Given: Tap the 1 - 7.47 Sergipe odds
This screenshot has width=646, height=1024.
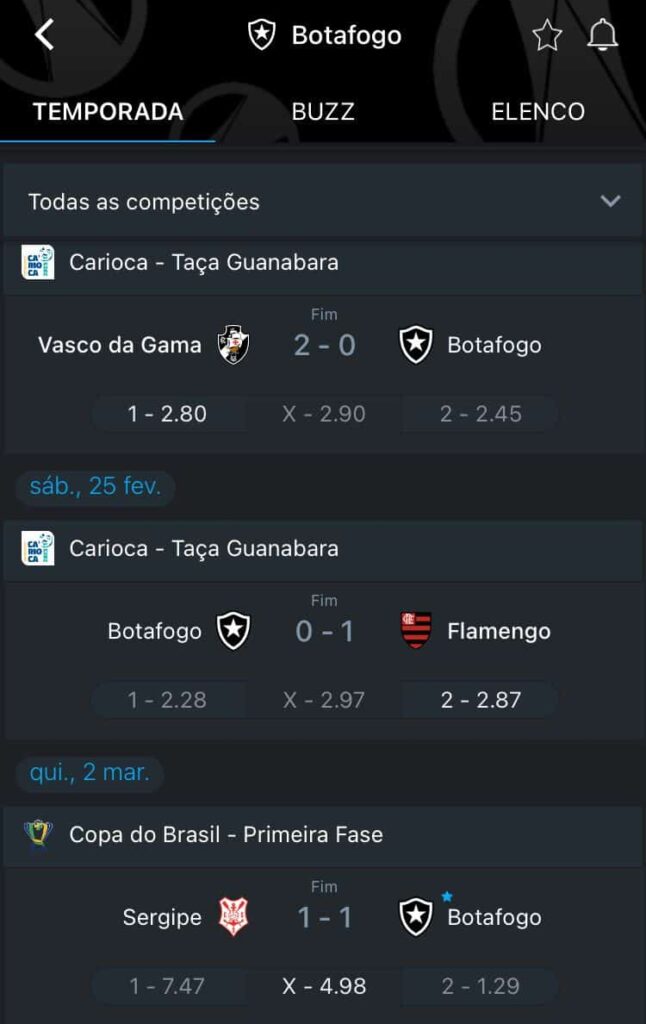Looking at the screenshot, I should tap(167, 986).
